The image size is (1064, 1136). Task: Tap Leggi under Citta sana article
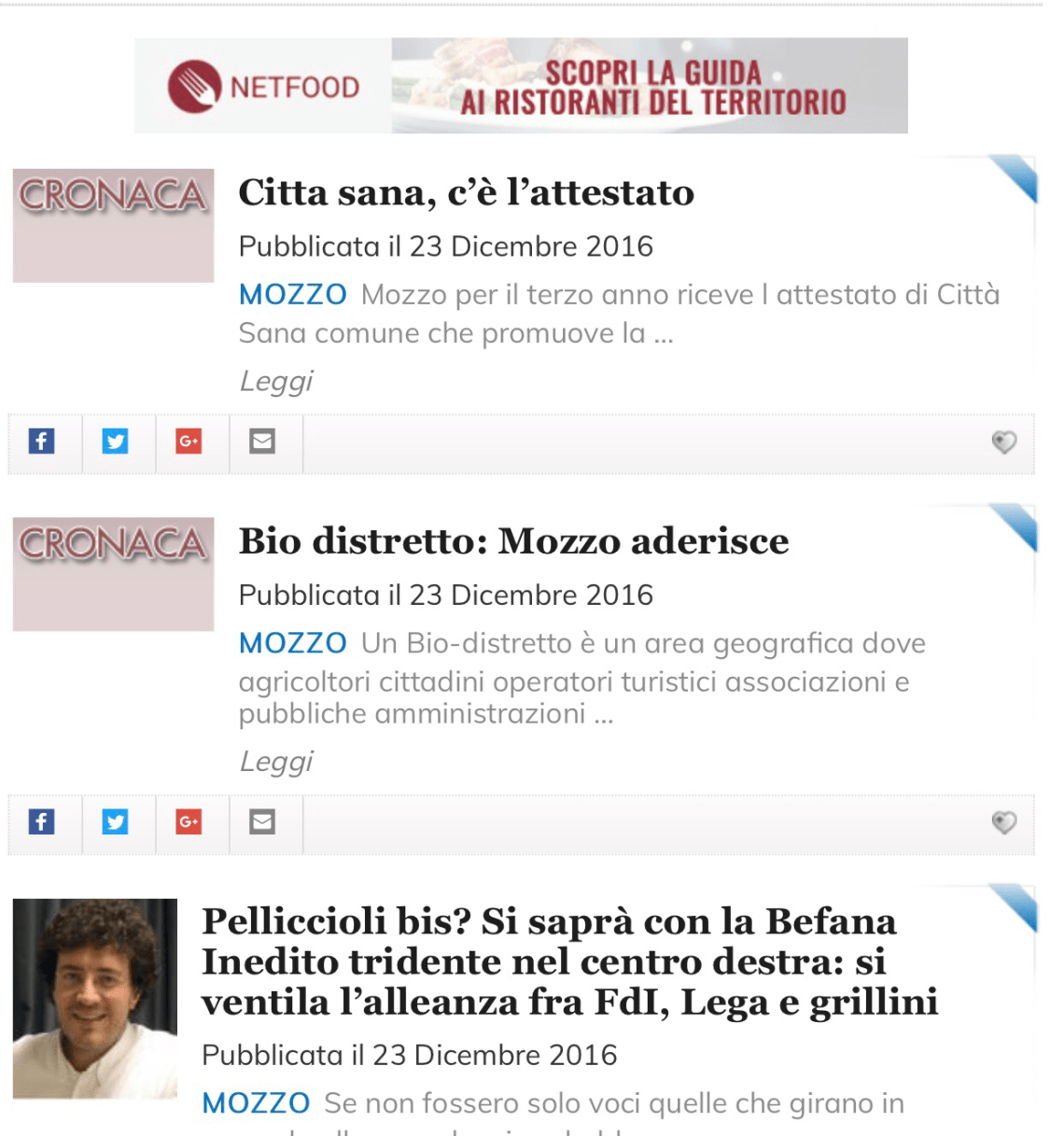(276, 381)
